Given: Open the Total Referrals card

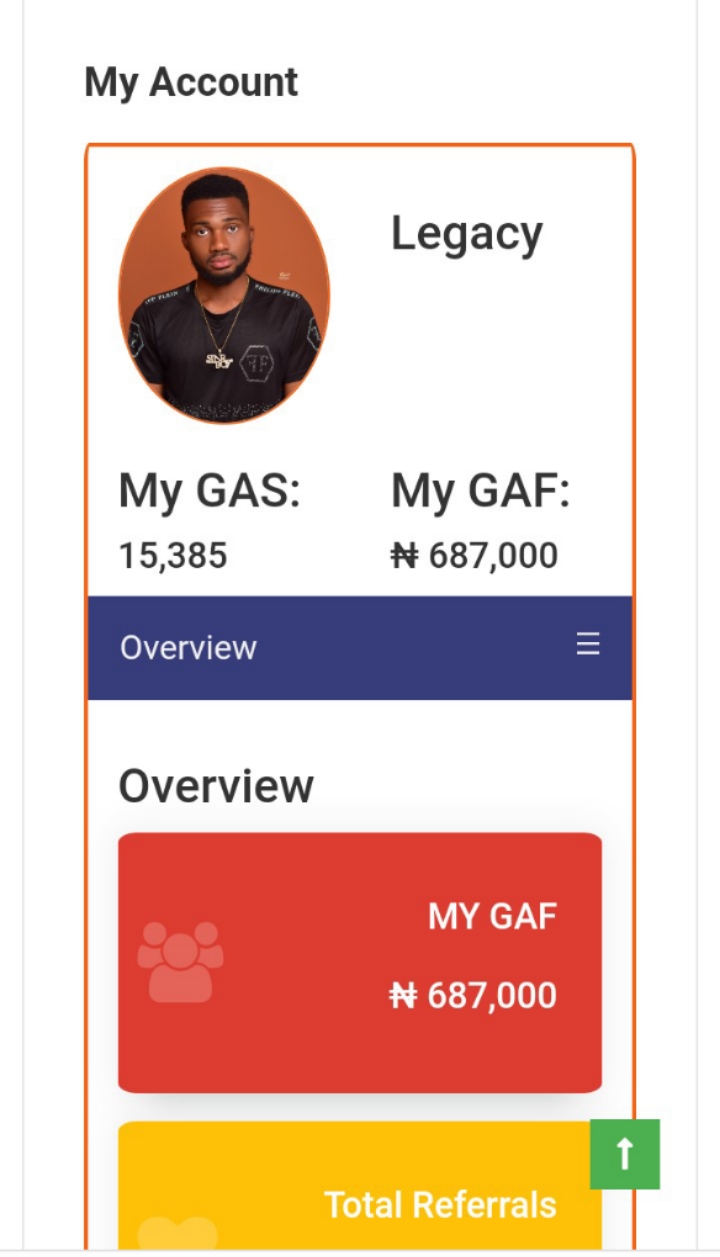Looking at the screenshot, I should coord(360,1185).
